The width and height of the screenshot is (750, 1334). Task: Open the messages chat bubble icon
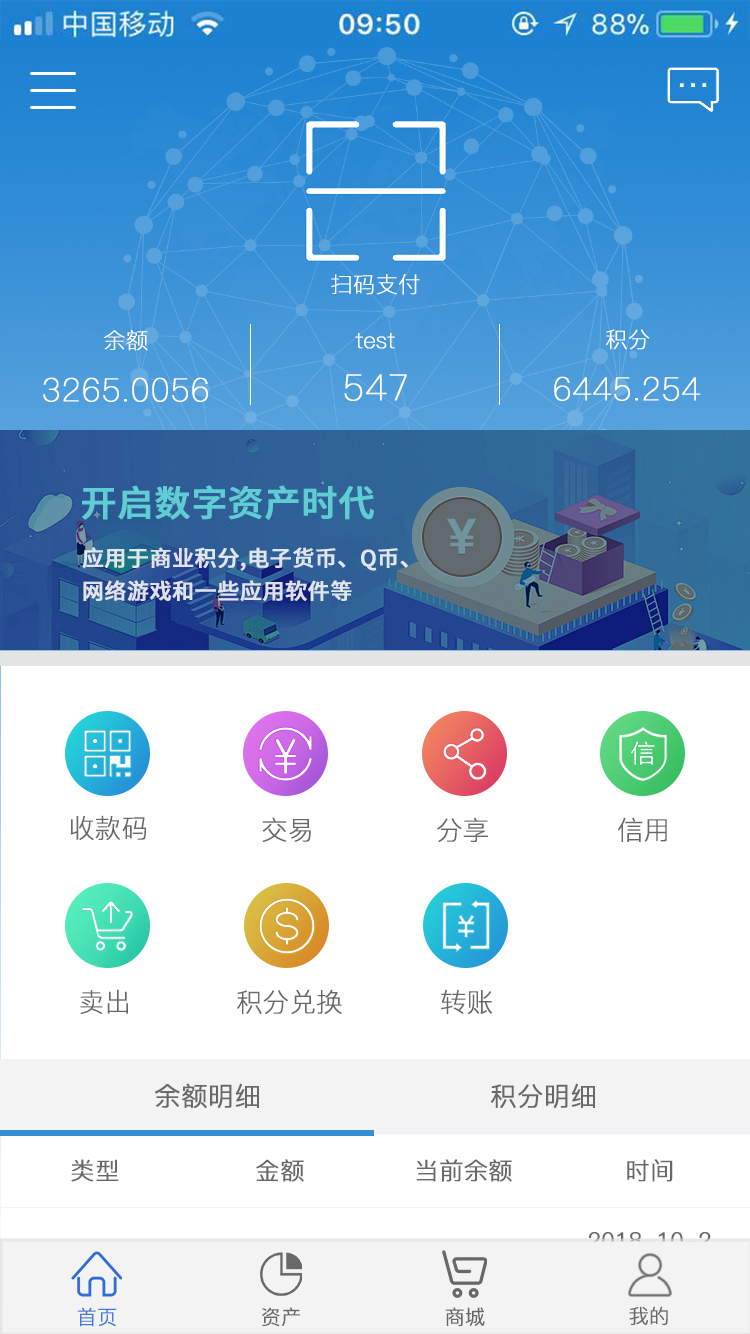693,88
